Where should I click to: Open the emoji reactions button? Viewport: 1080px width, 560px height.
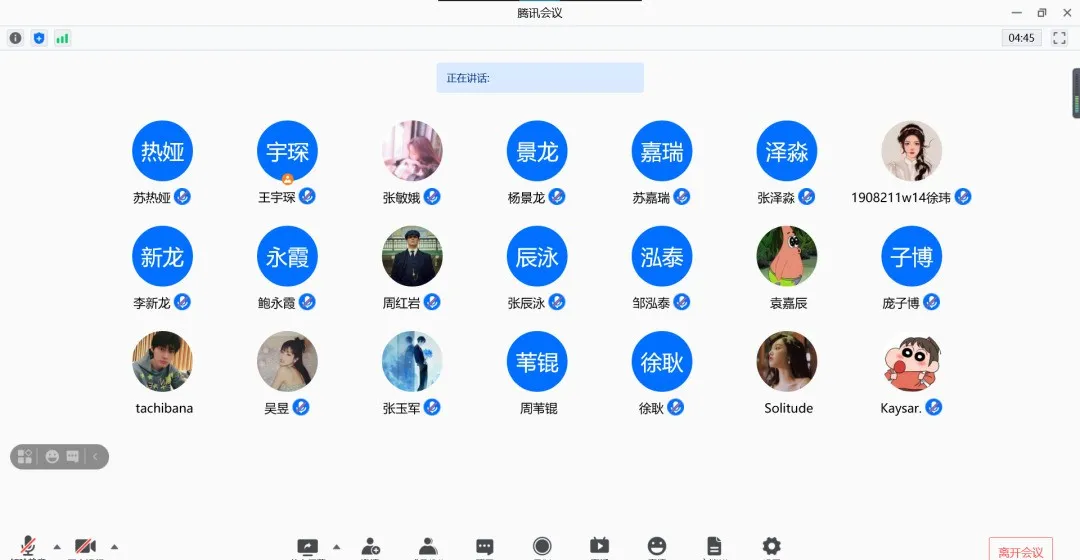tap(657, 546)
